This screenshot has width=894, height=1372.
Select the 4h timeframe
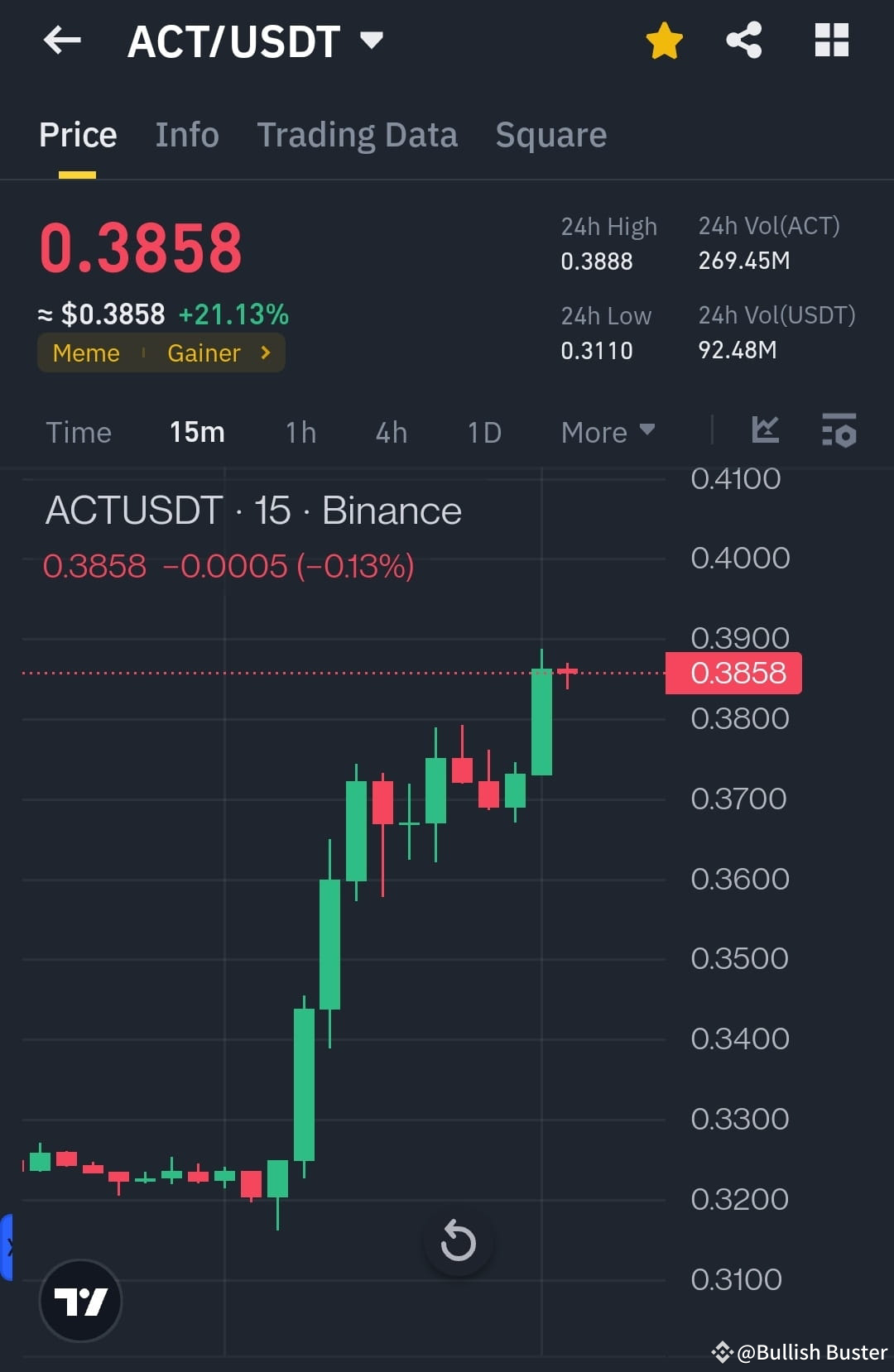391,431
